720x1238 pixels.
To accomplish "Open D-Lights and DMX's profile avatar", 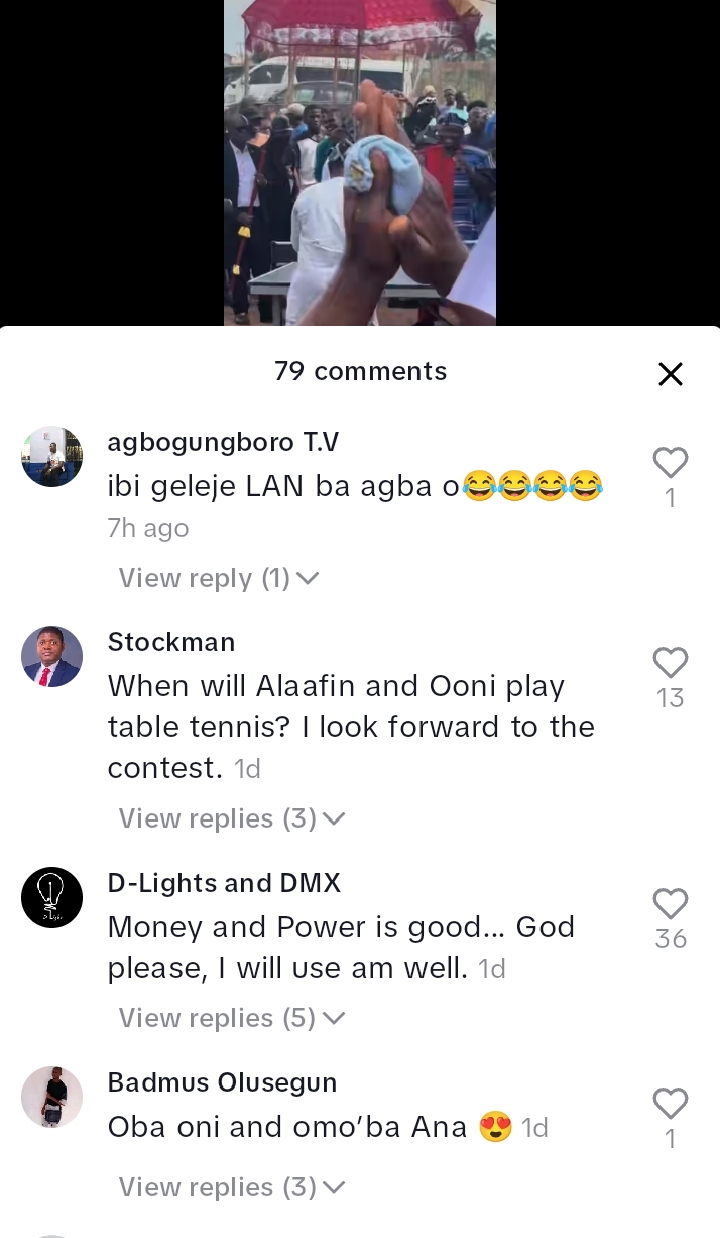I will point(52,897).
